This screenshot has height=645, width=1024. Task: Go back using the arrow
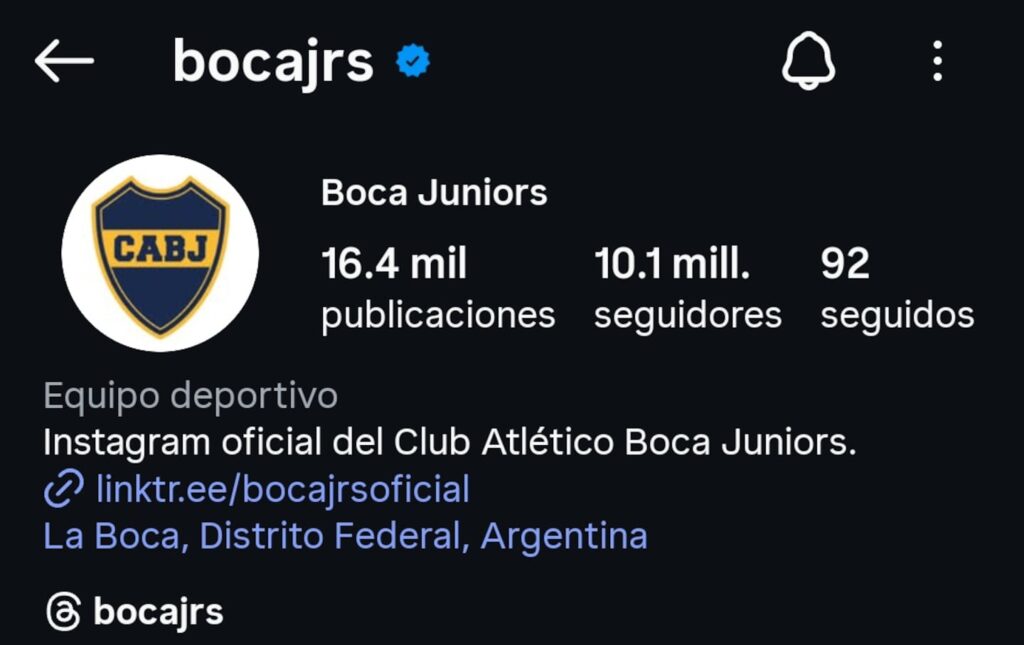(x=64, y=62)
